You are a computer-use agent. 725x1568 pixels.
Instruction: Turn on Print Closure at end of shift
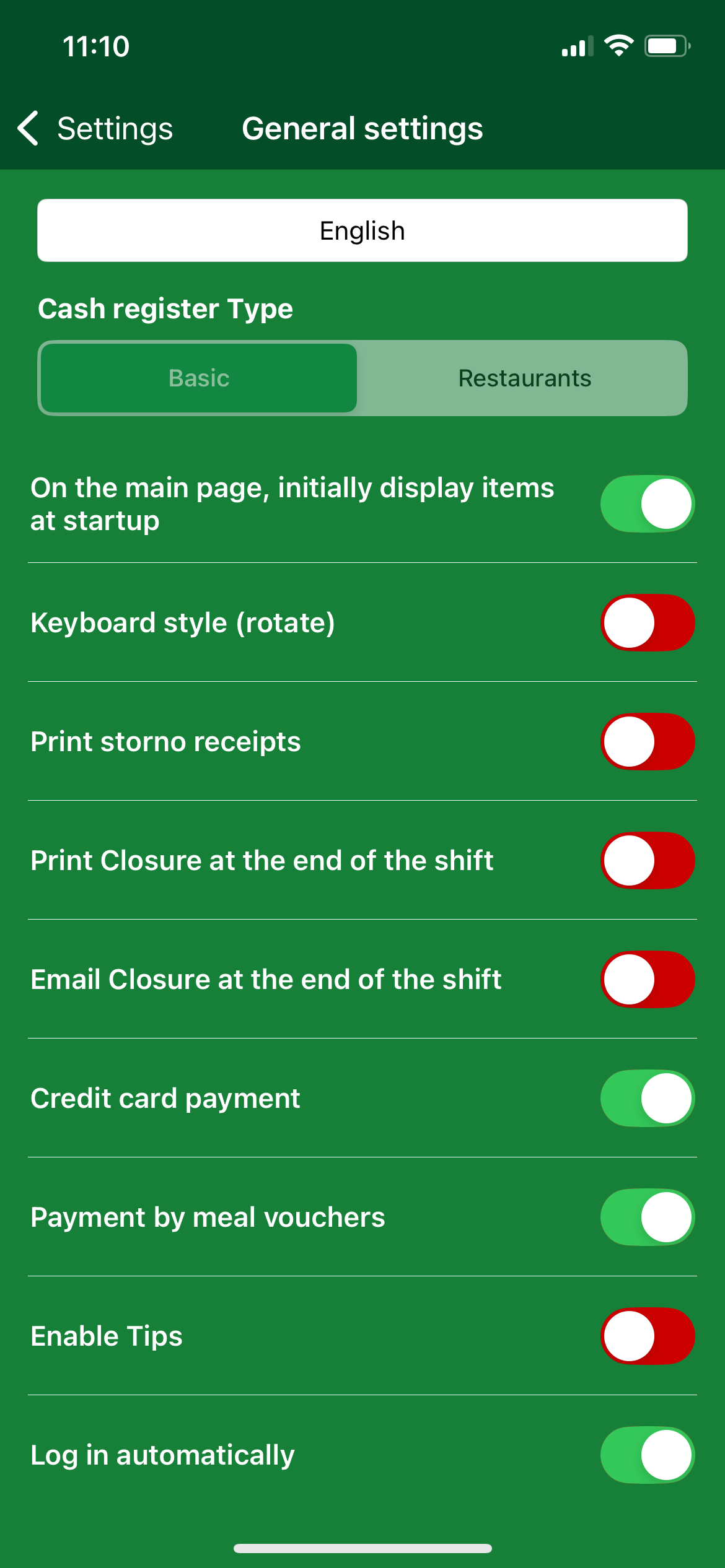(x=646, y=860)
